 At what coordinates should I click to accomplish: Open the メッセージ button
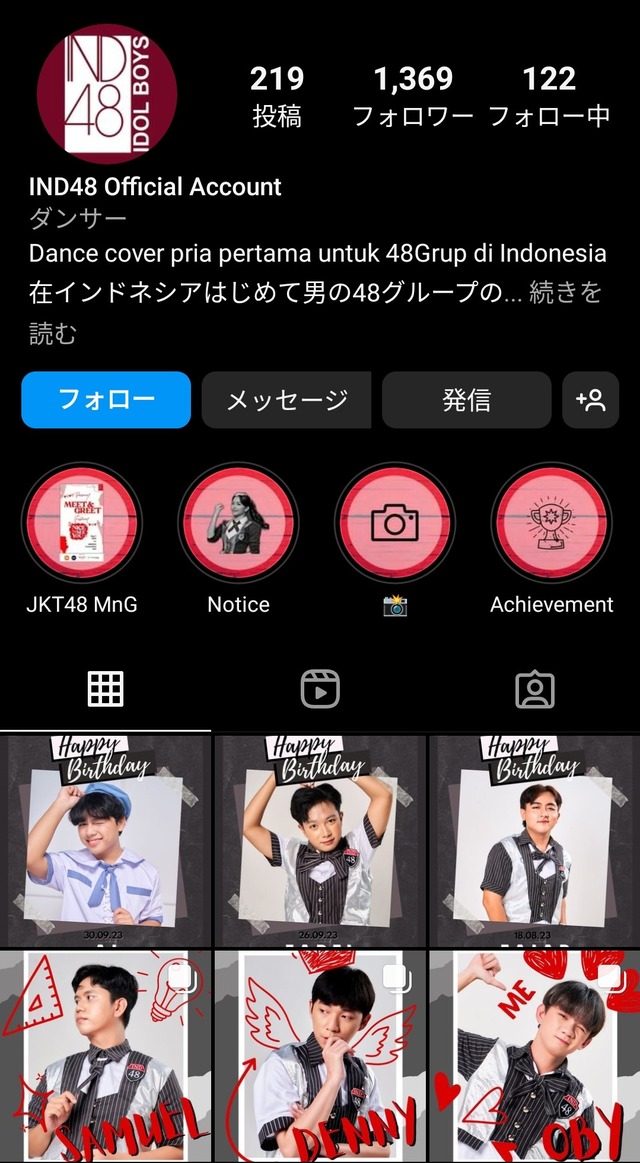(286, 400)
